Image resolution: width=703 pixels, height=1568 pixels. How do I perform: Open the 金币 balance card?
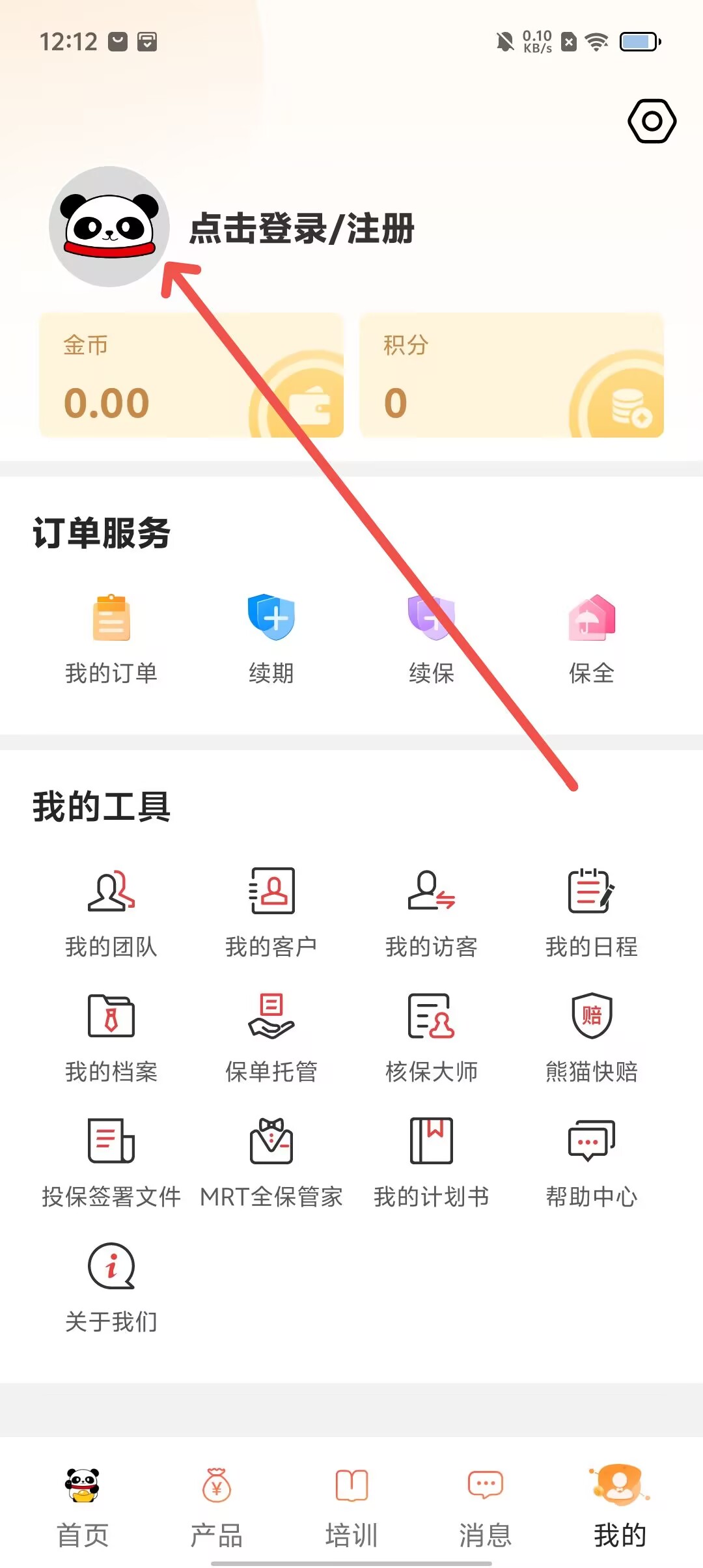pos(191,375)
